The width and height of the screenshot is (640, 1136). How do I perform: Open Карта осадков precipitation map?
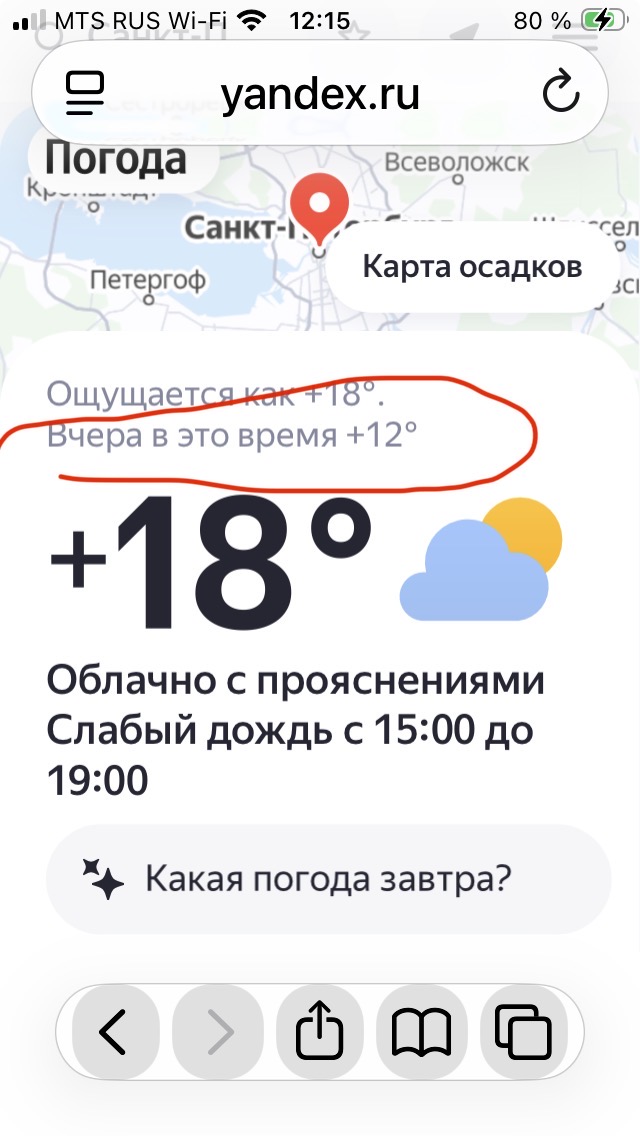coord(472,267)
